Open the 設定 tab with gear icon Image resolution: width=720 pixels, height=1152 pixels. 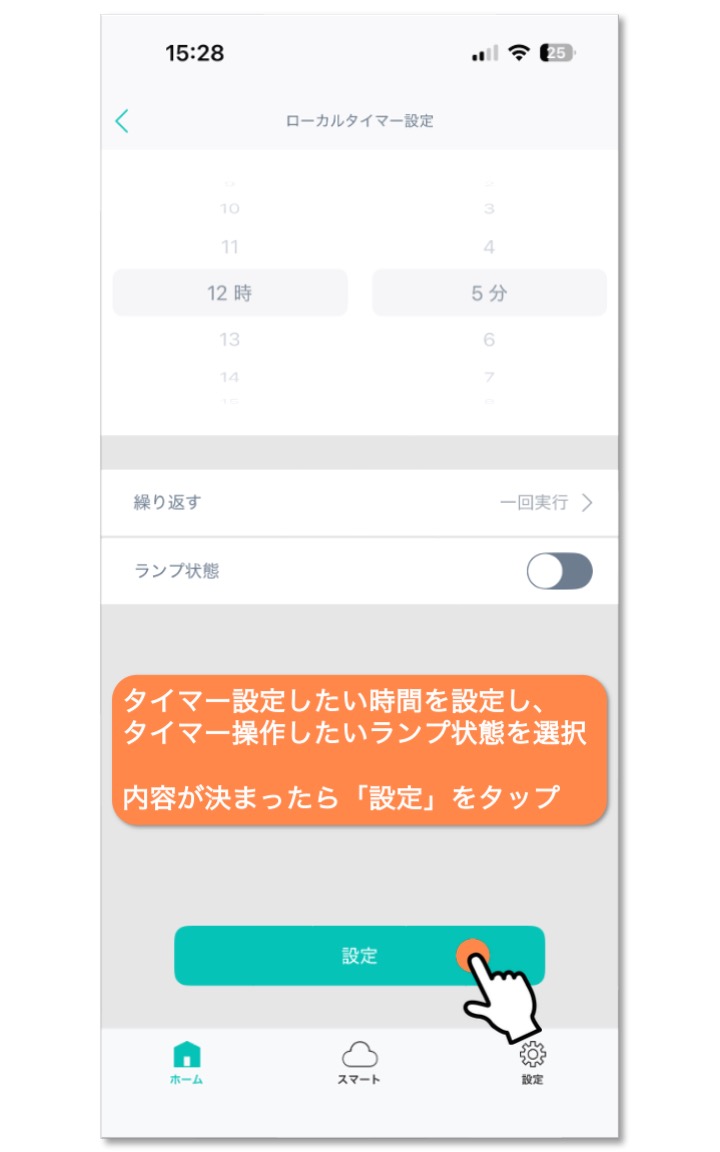tap(533, 1063)
